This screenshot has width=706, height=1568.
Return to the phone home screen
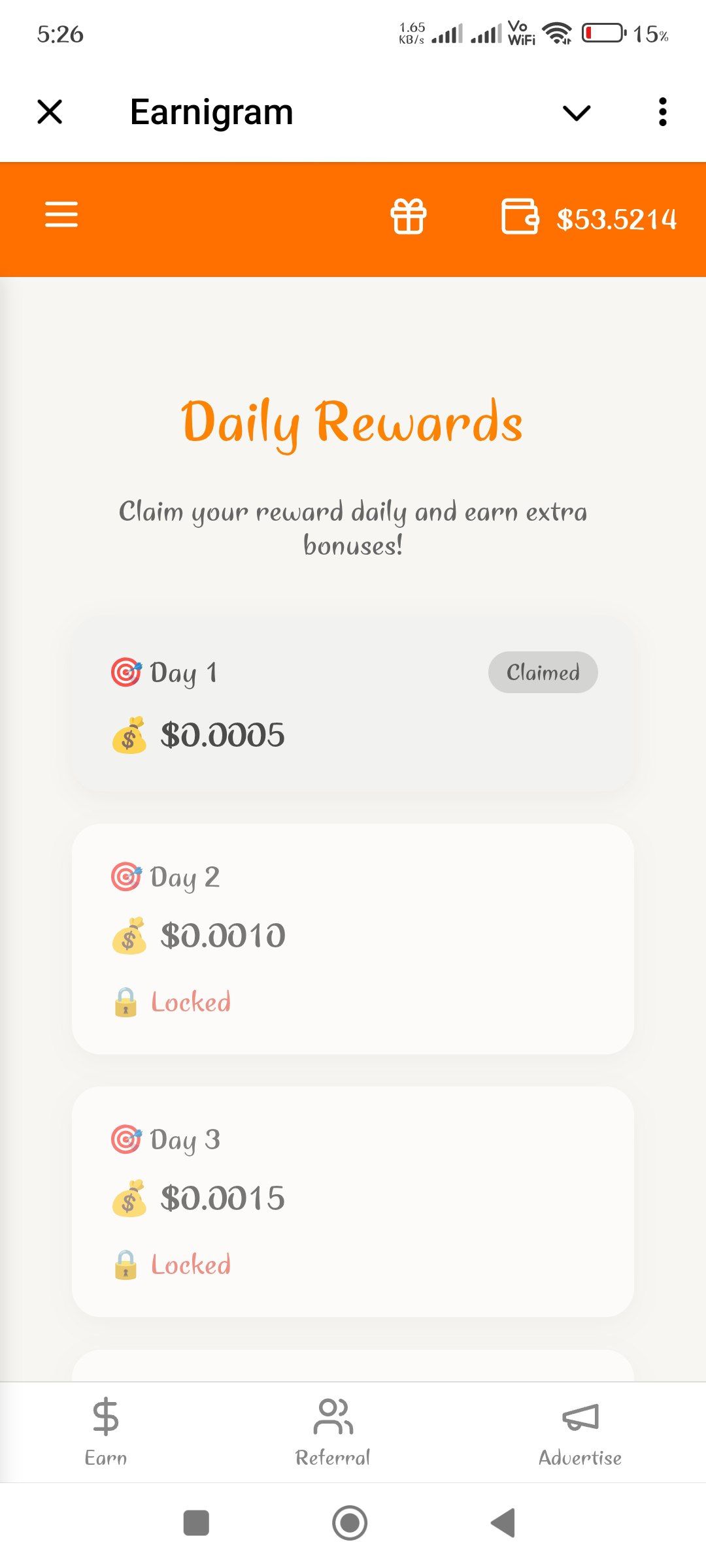(x=350, y=1523)
